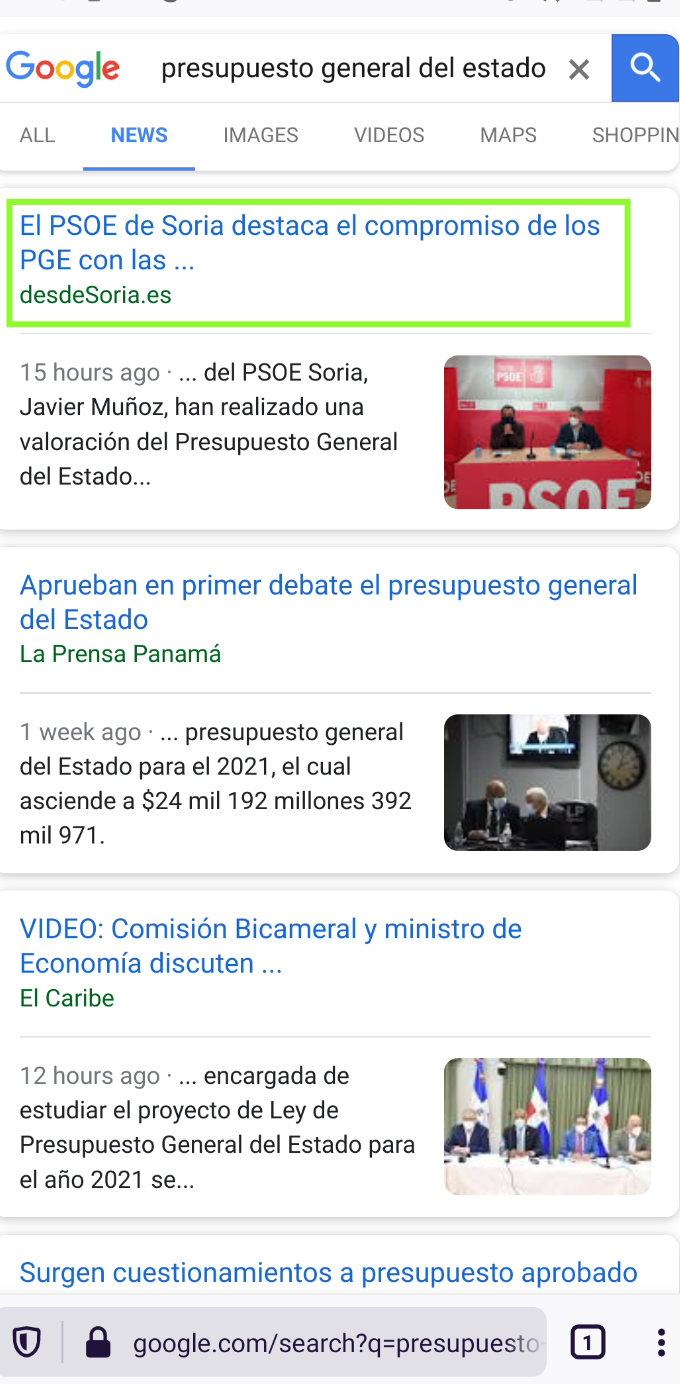The height and width of the screenshot is (1384, 680).
Task: Open the Surgen cuestionamientos a presupuesto article
Action: pyautogui.click(x=328, y=1272)
